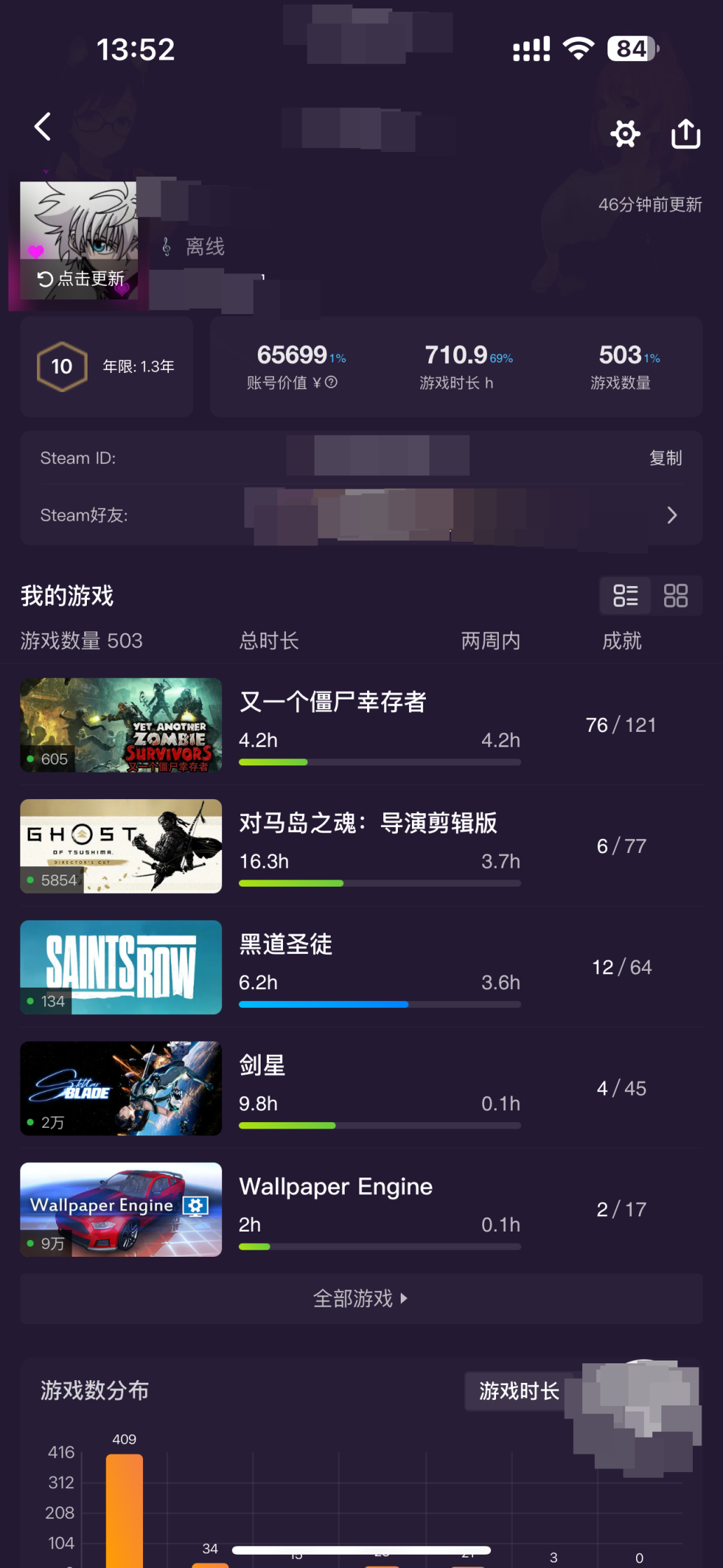The width and height of the screenshot is (723, 1568).
Task: Go back using the top-left arrow
Action: [43, 127]
